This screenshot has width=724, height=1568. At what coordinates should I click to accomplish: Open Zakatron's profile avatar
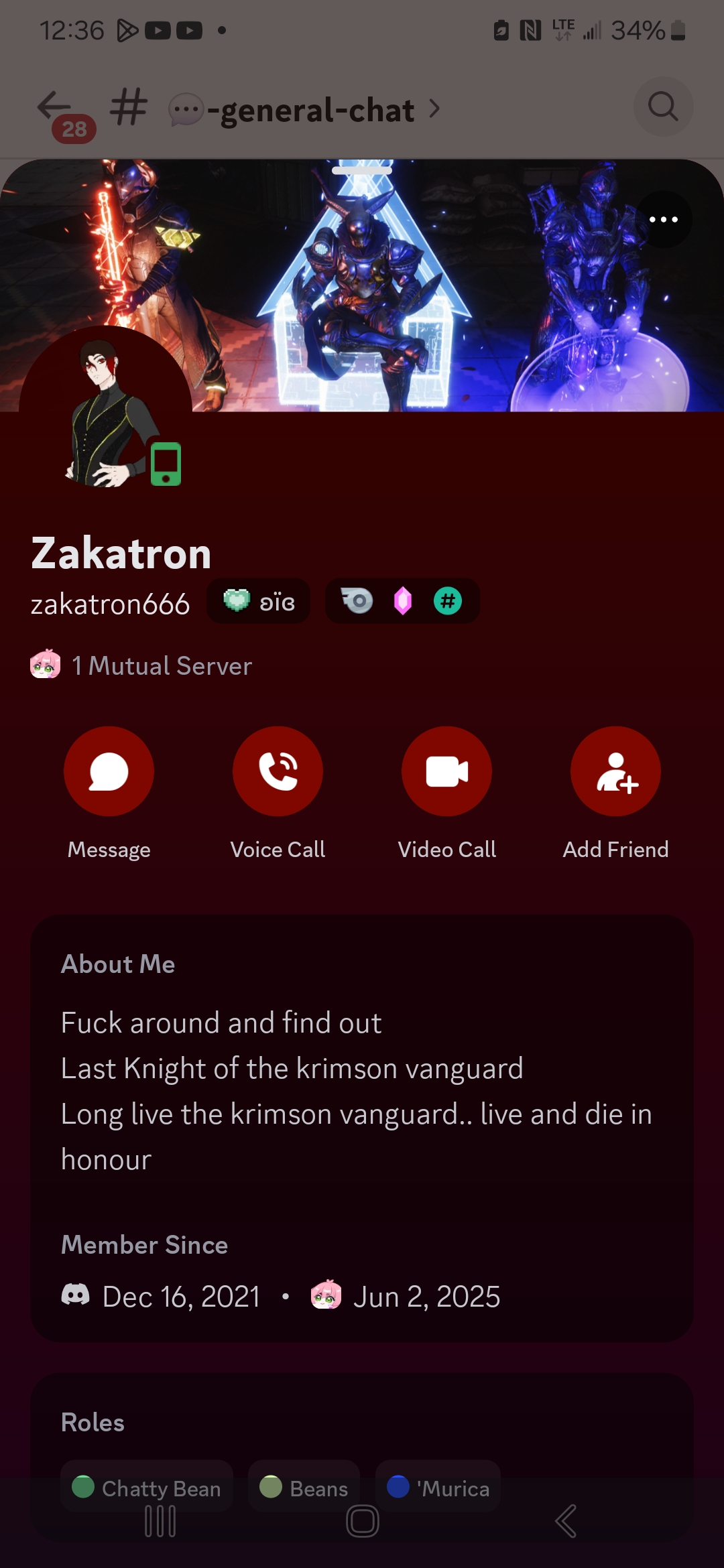106,413
